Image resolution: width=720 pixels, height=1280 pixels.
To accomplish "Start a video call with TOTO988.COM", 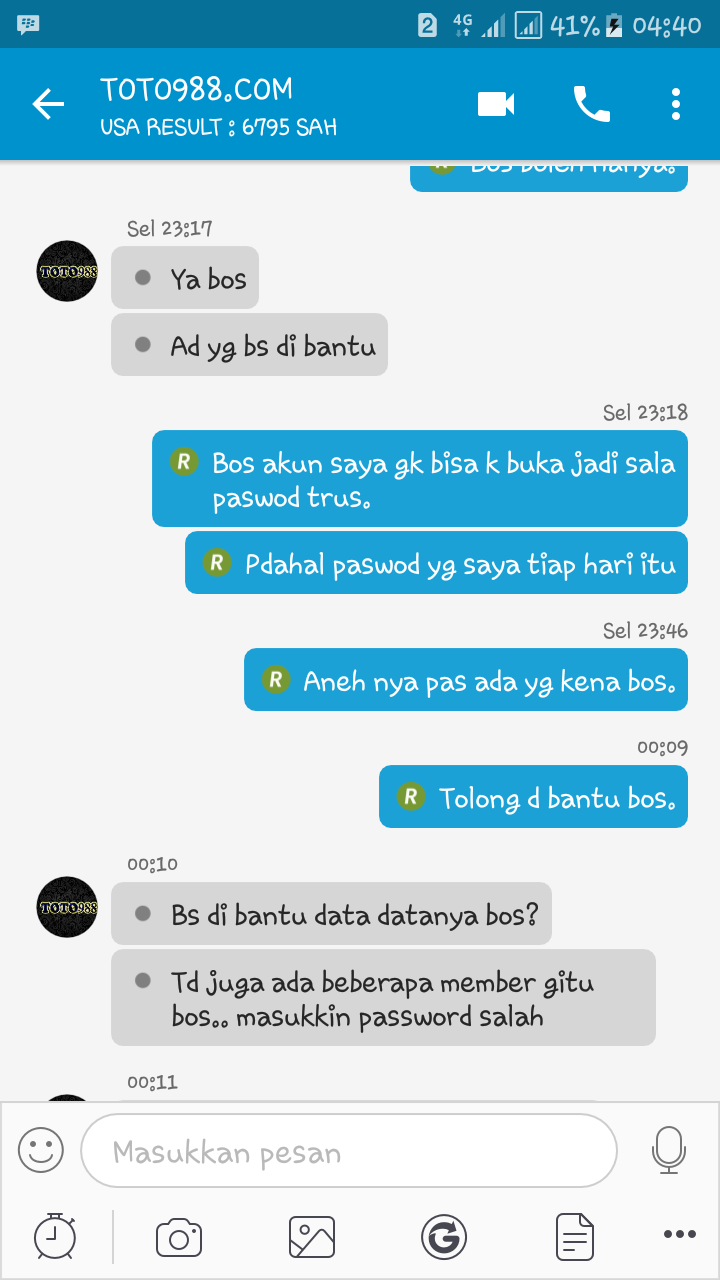I will 496,104.
